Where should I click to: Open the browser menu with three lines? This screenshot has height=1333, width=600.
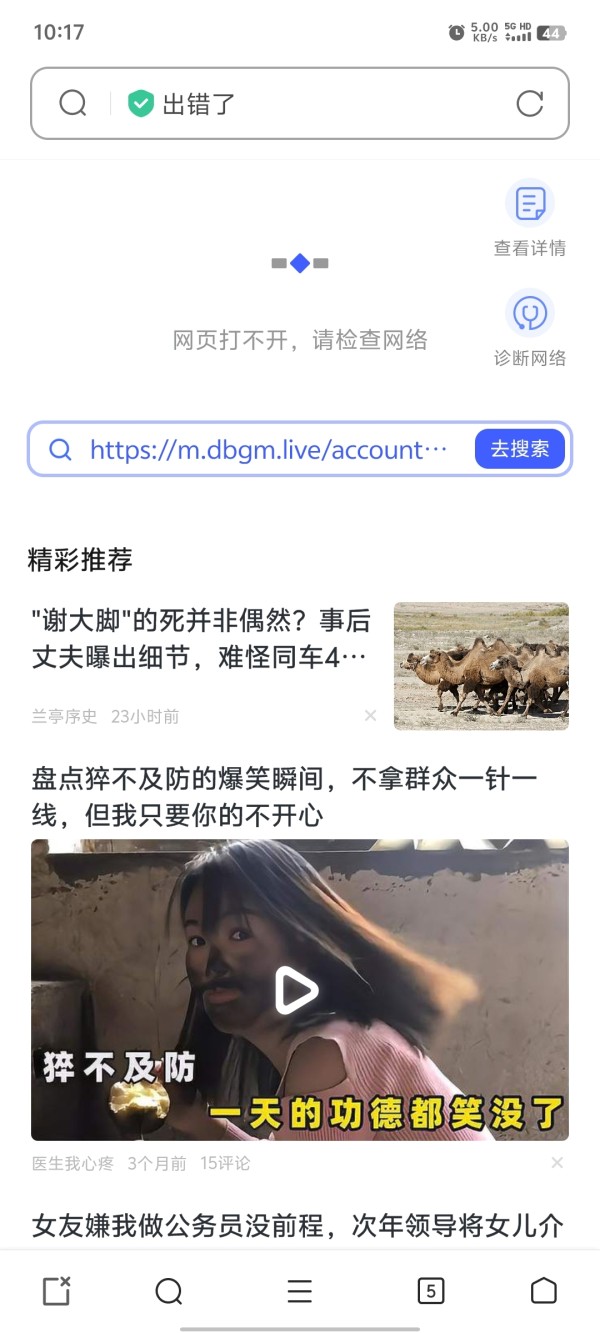click(300, 1291)
